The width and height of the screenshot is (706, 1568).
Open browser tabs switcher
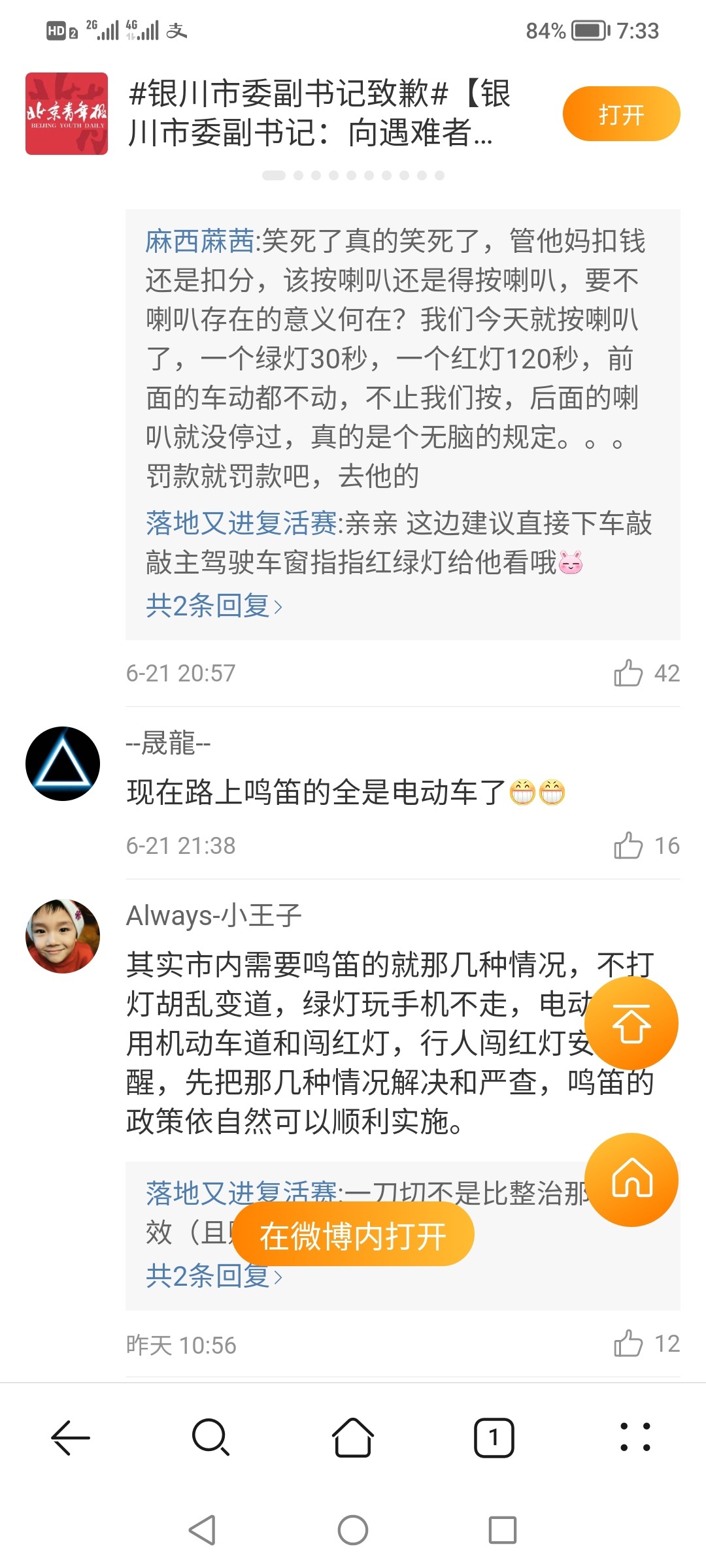494,1438
